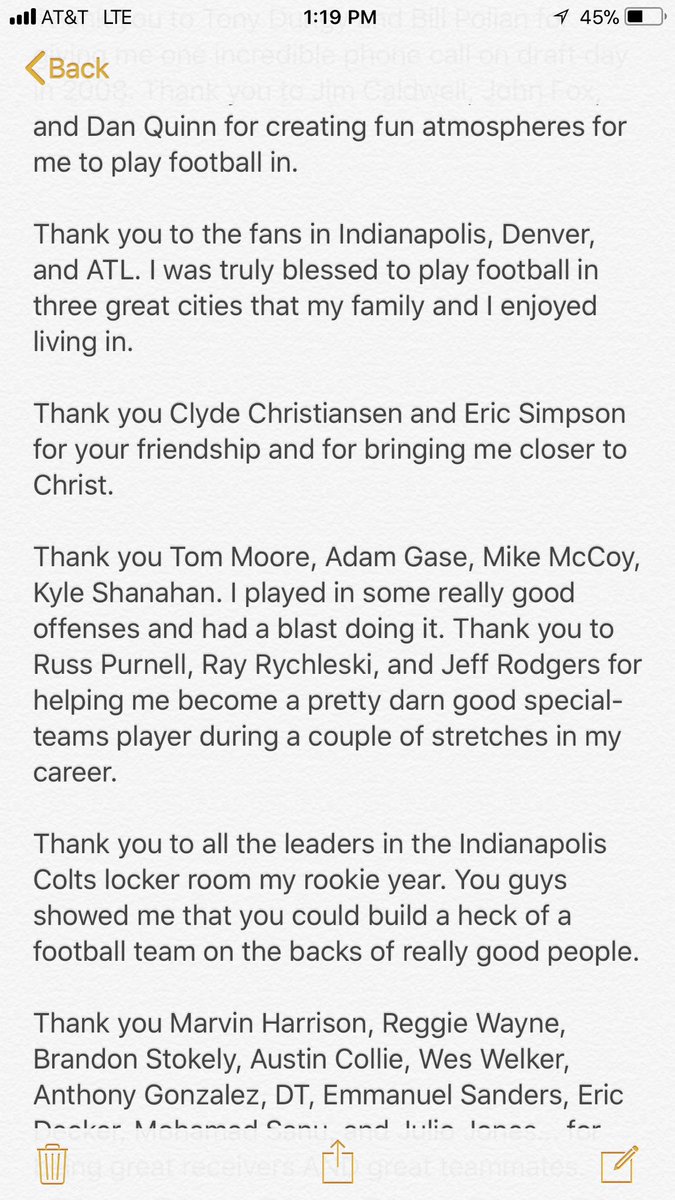Go back to the notes list
Image resolution: width=675 pixels, height=1200 pixels.
point(67,68)
